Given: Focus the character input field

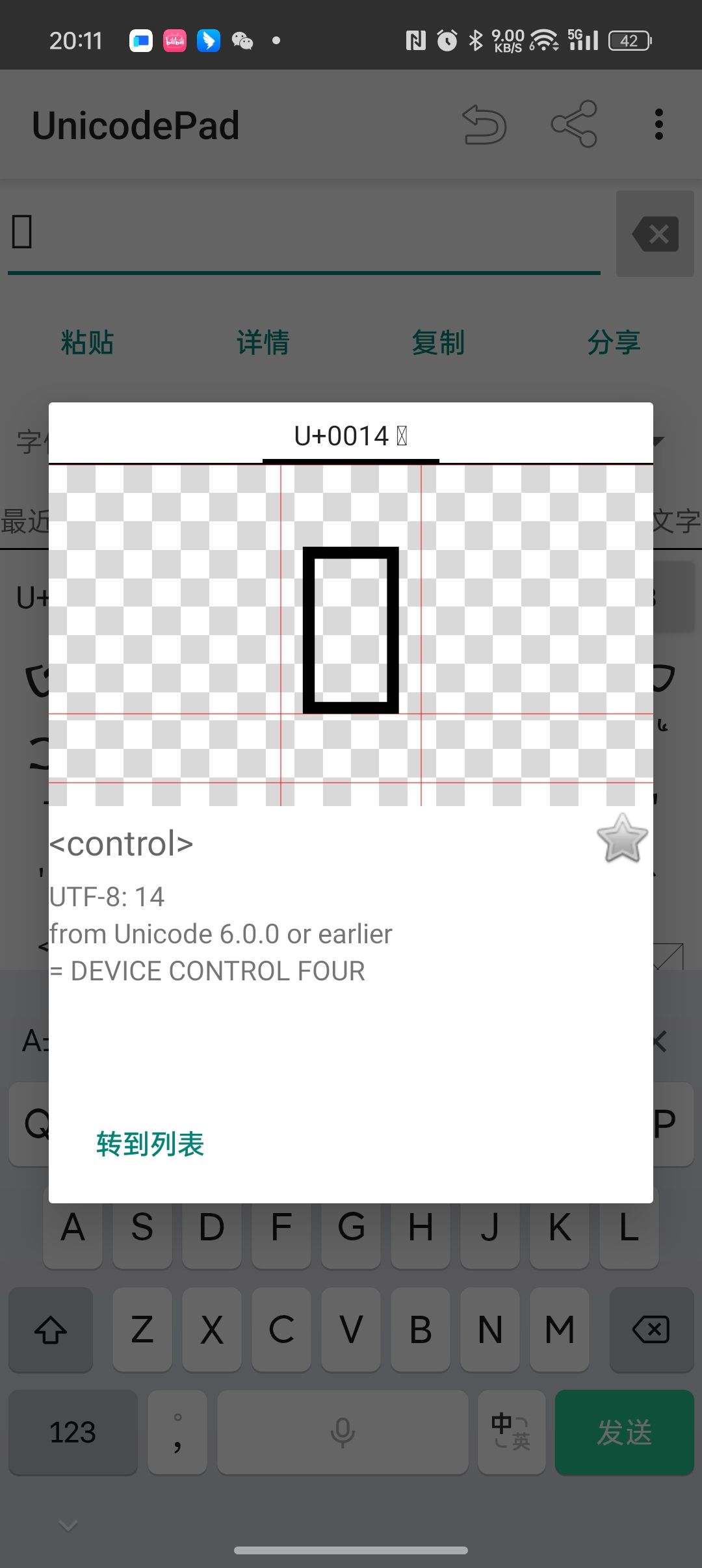Looking at the screenshot, I should point(304,234).
